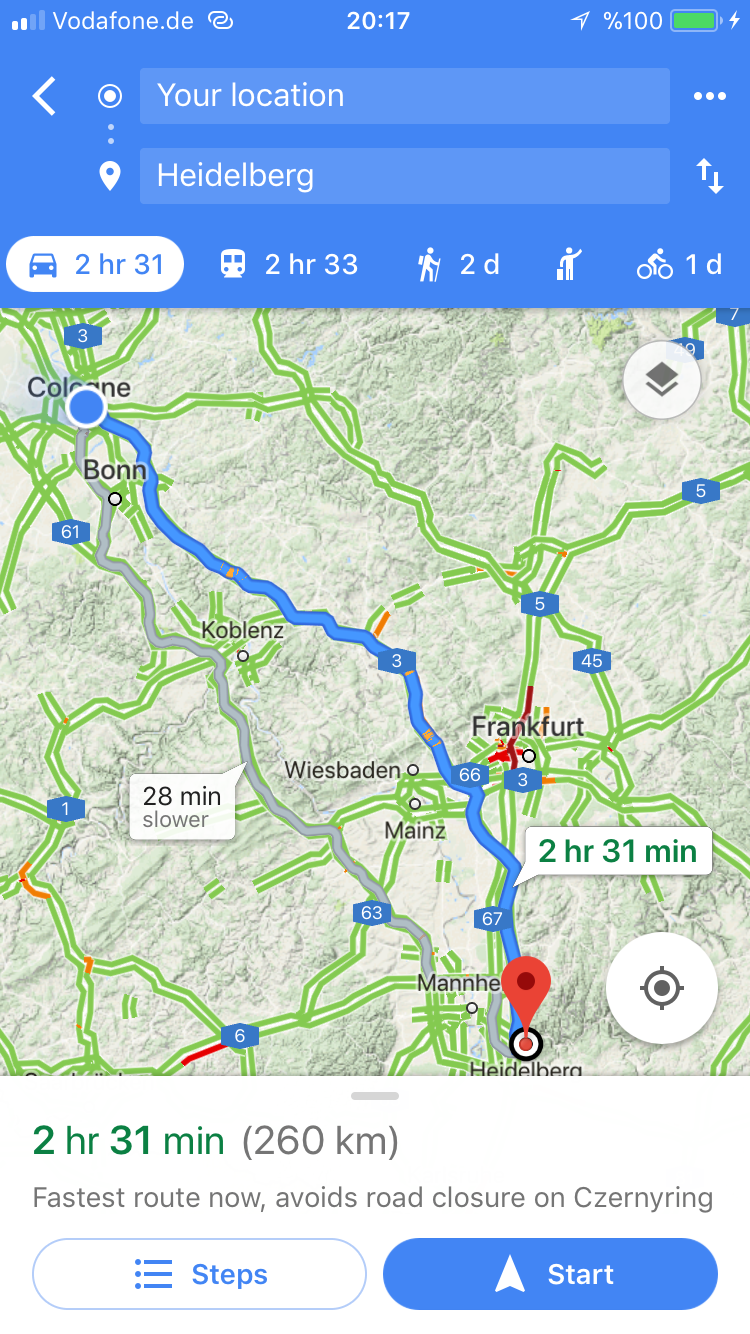Open the three-dot overflow menu
The height and width of the screenshot is (1334, 750).
pos(709,96)
